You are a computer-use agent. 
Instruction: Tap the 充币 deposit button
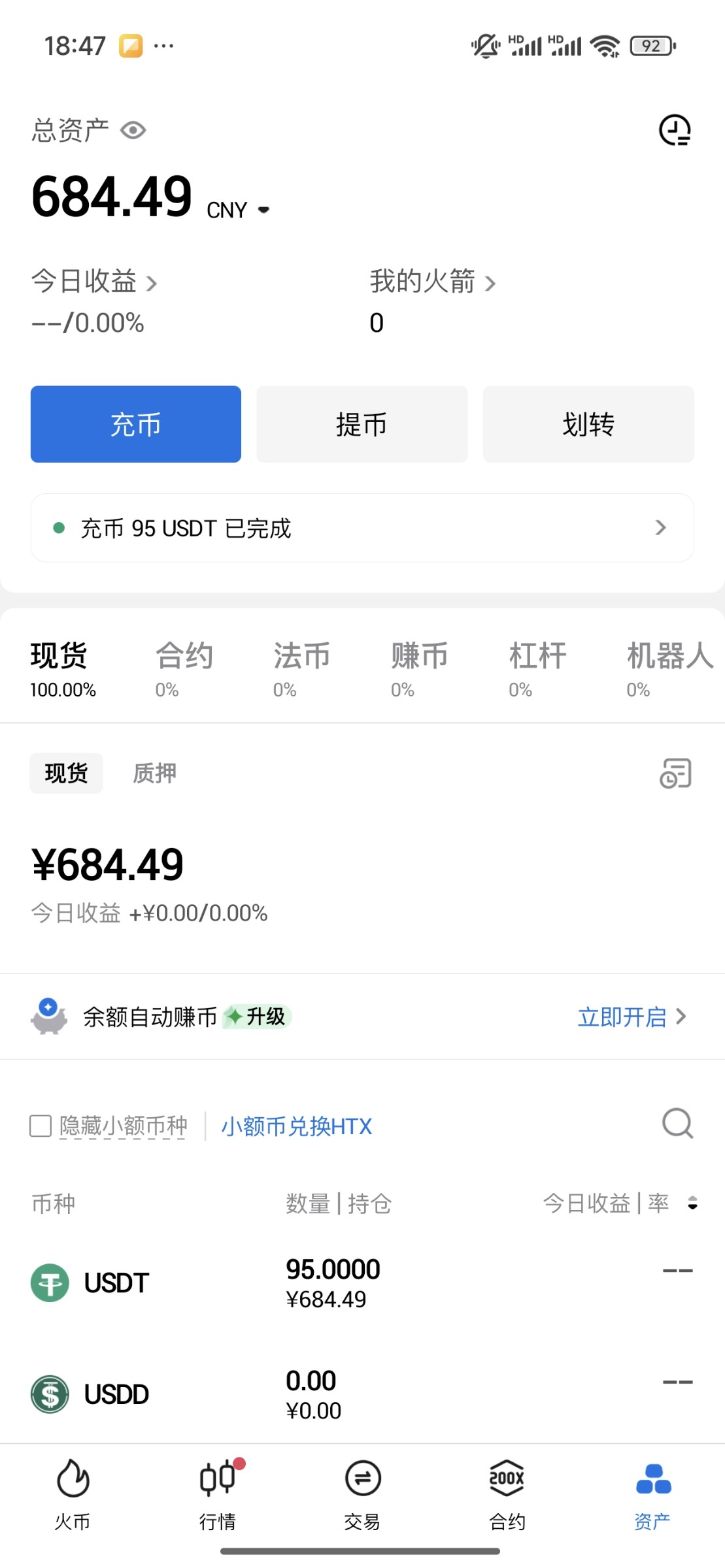tap(136, 424)
